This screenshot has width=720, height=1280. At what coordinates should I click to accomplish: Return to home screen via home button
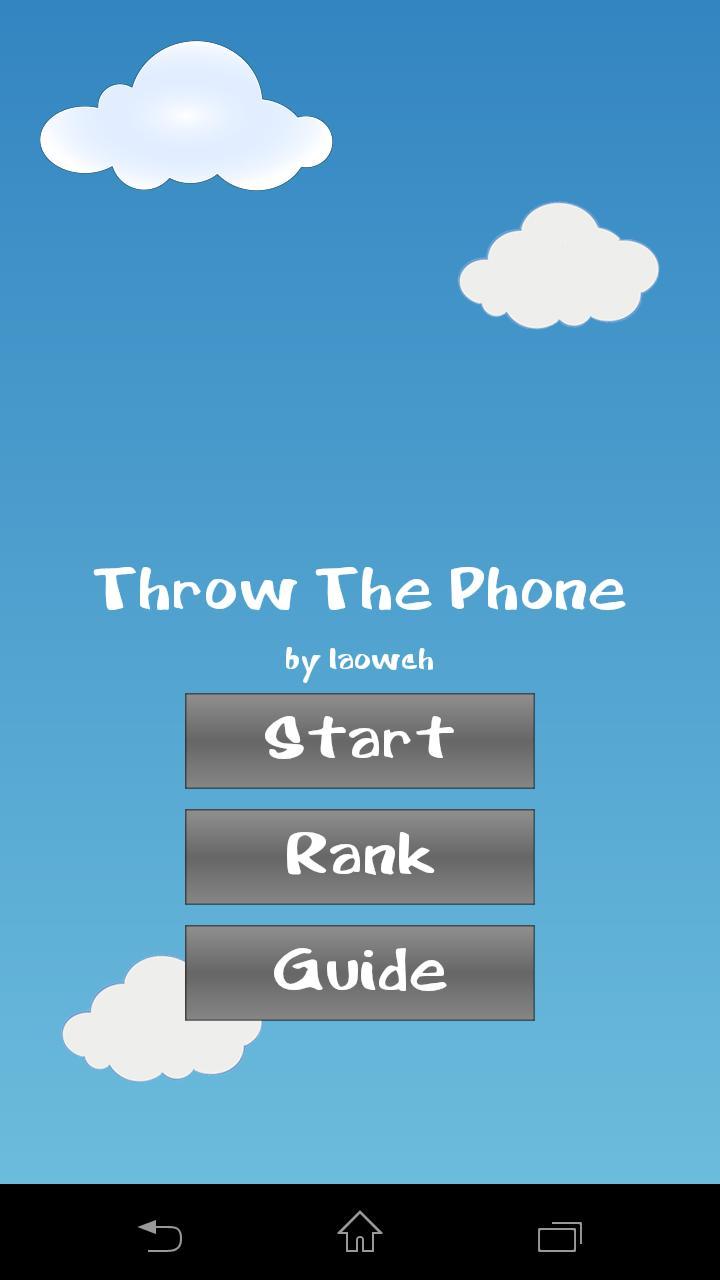(360, 1232)
